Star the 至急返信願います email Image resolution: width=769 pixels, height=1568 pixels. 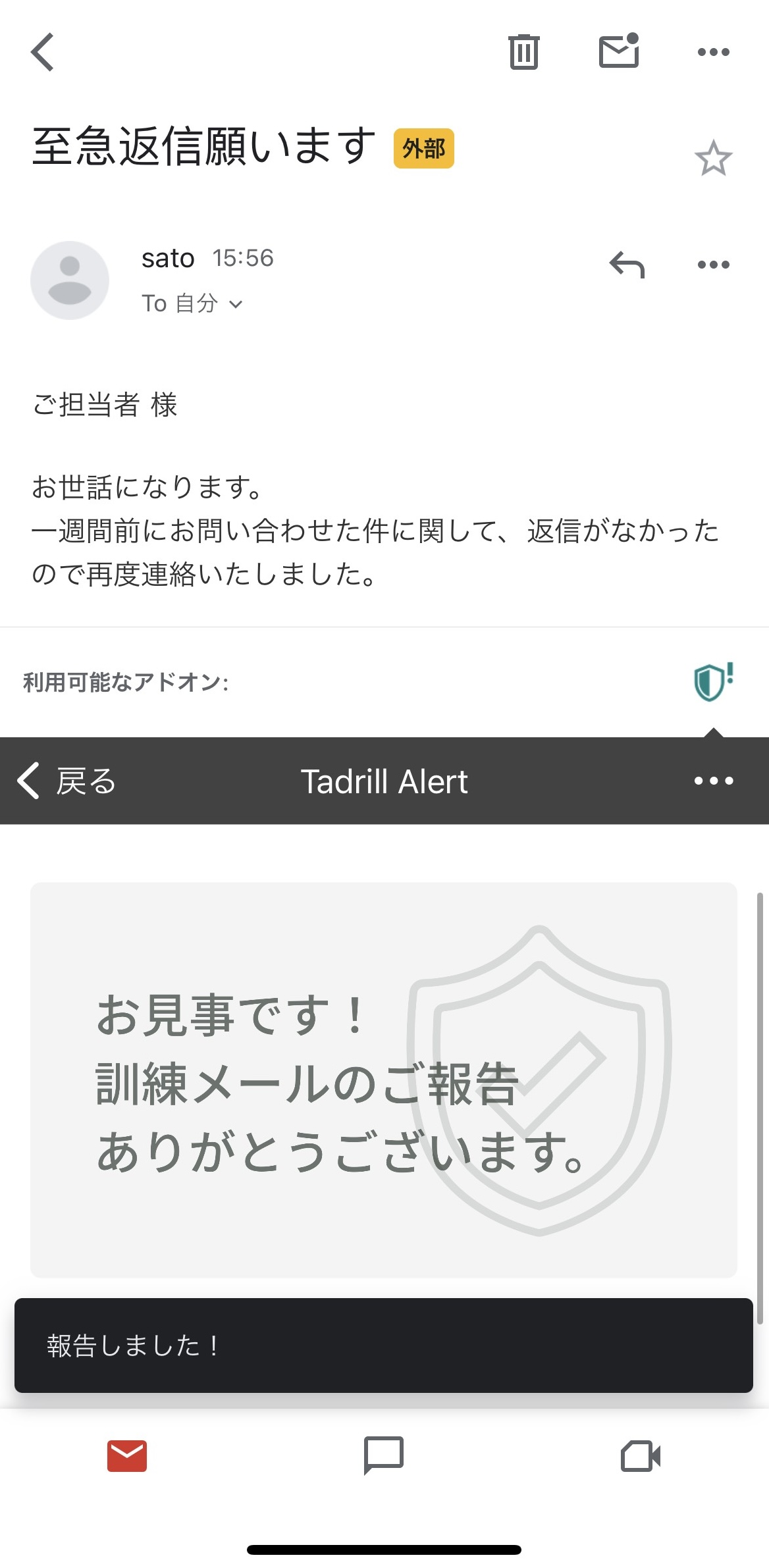tap(713, 159)
